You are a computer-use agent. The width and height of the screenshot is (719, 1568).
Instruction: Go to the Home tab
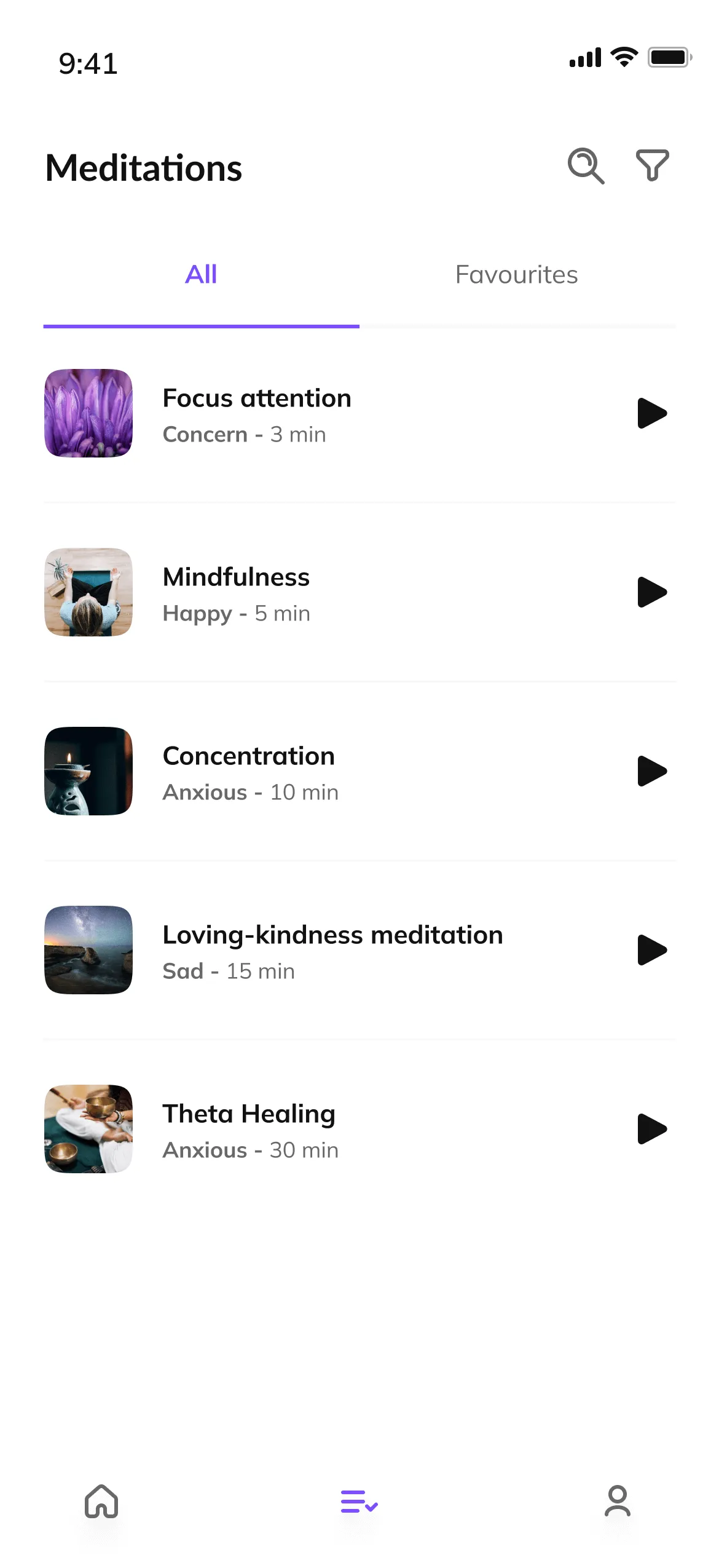pos(101,1501)
